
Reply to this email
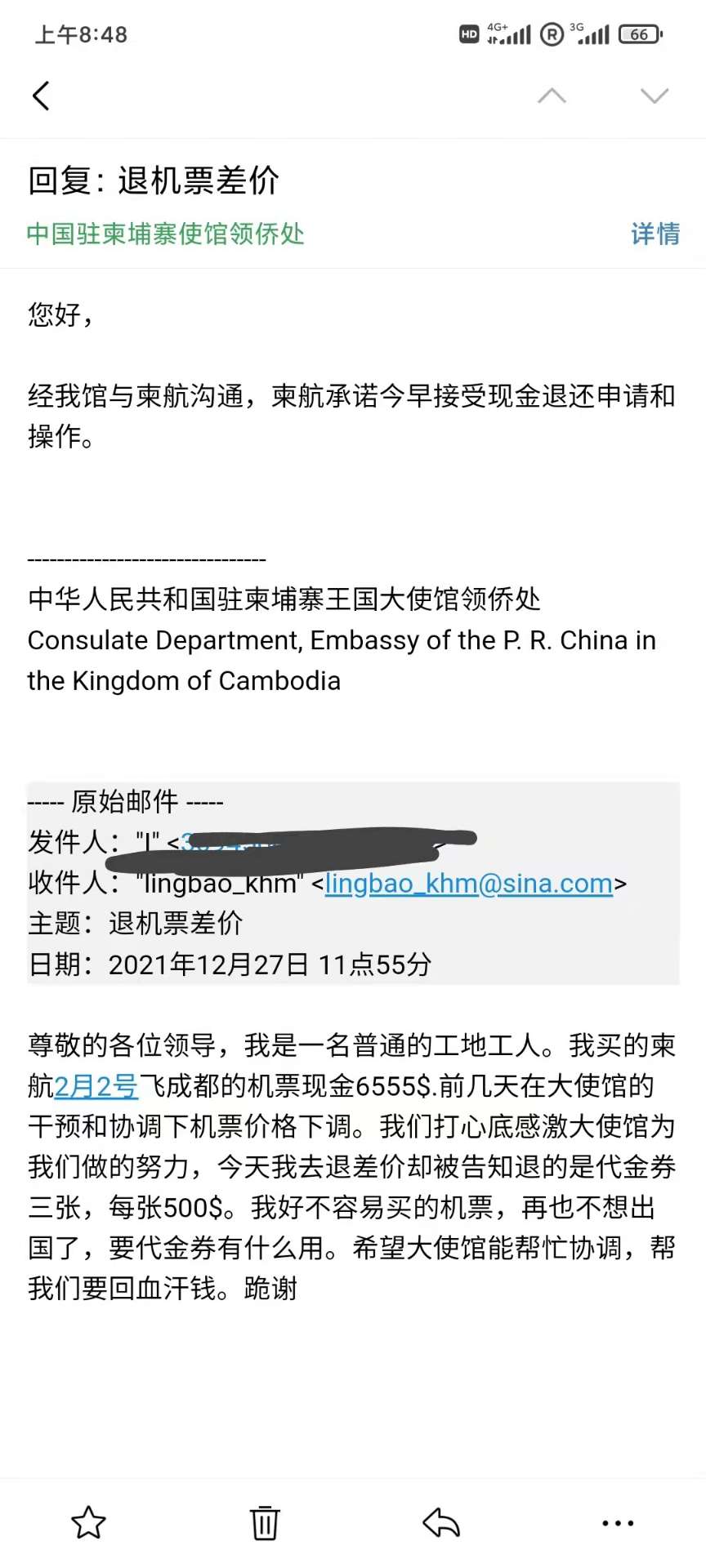coord(441,1522)
